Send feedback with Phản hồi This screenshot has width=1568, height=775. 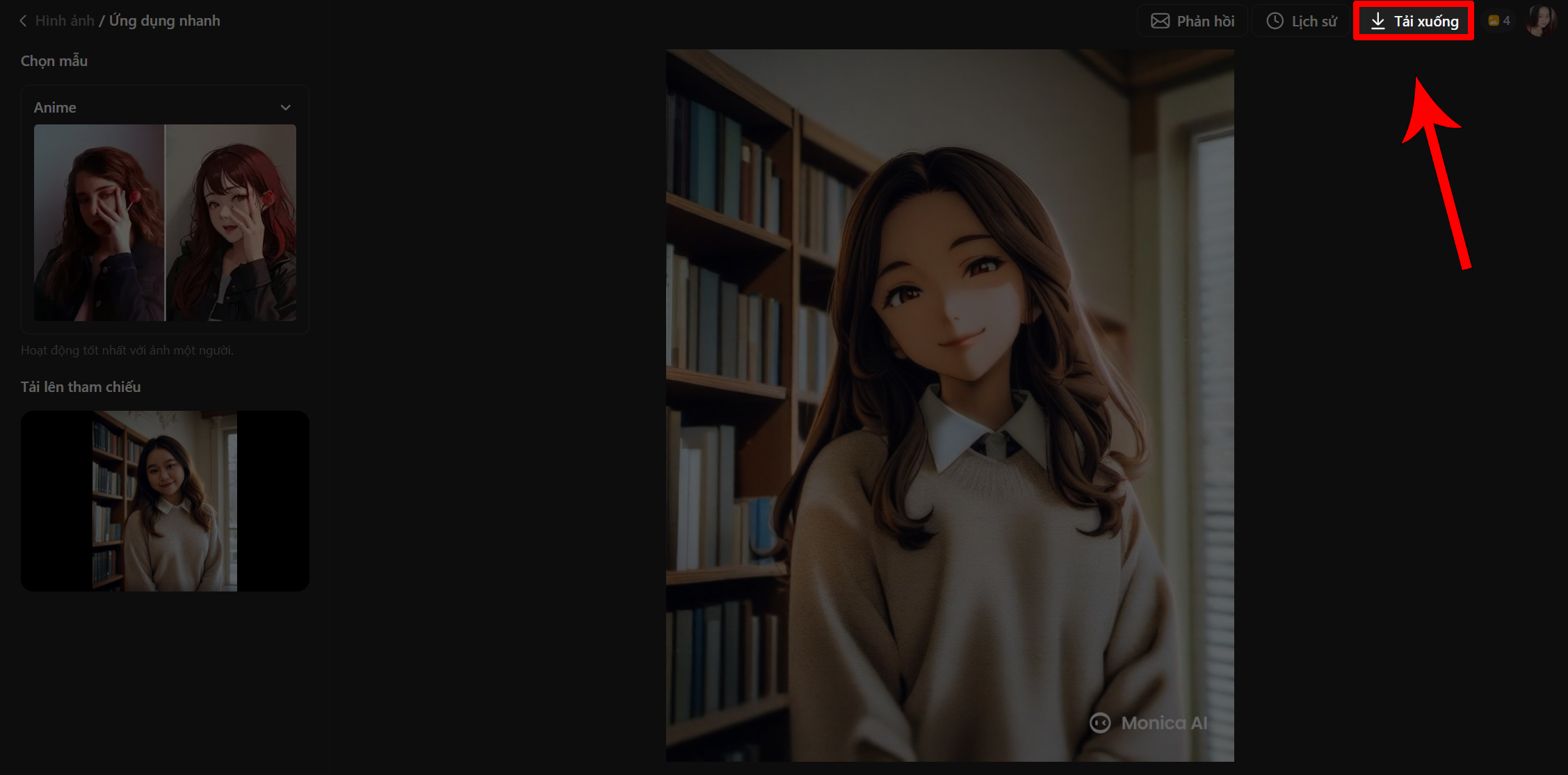click(1193, 22)
